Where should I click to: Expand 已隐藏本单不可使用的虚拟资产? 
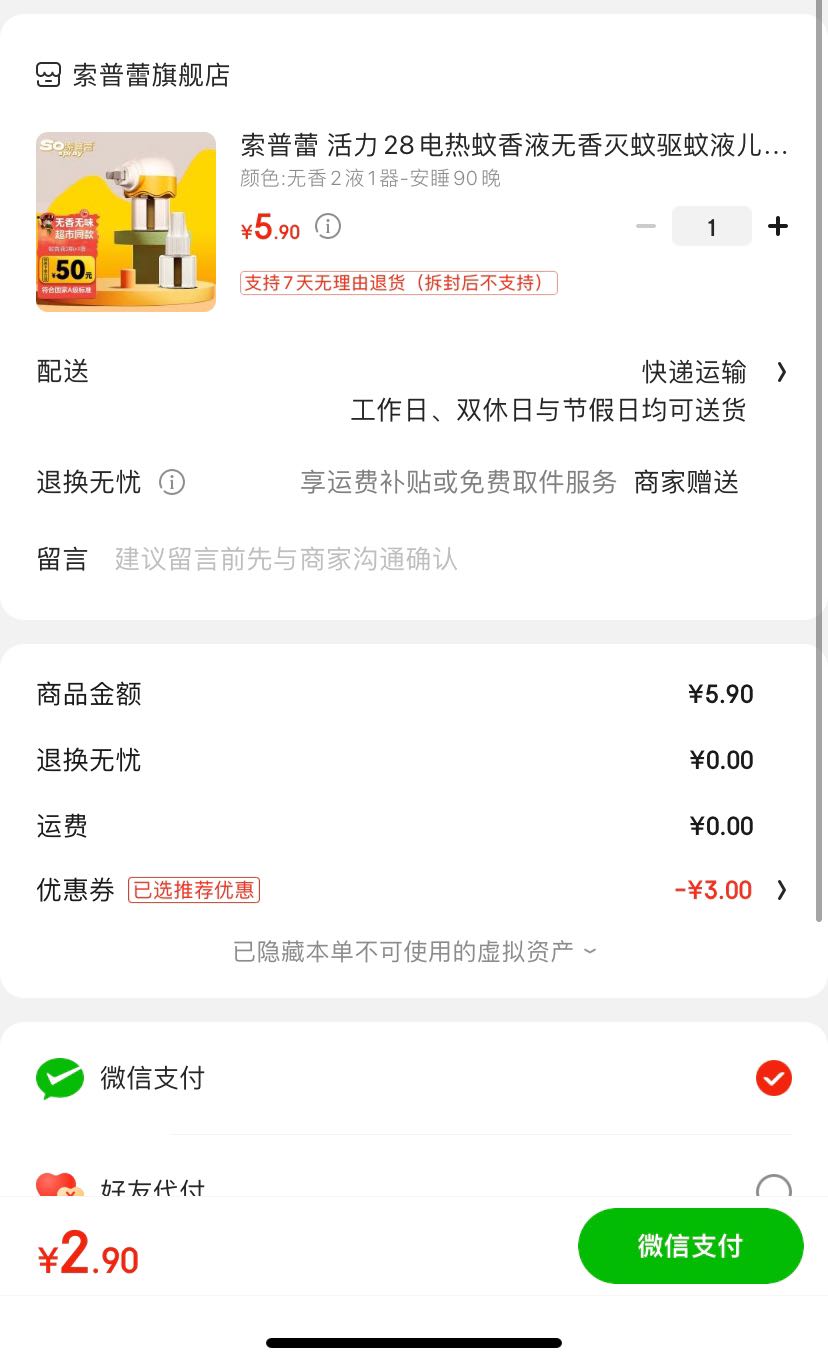coord(414,951)
